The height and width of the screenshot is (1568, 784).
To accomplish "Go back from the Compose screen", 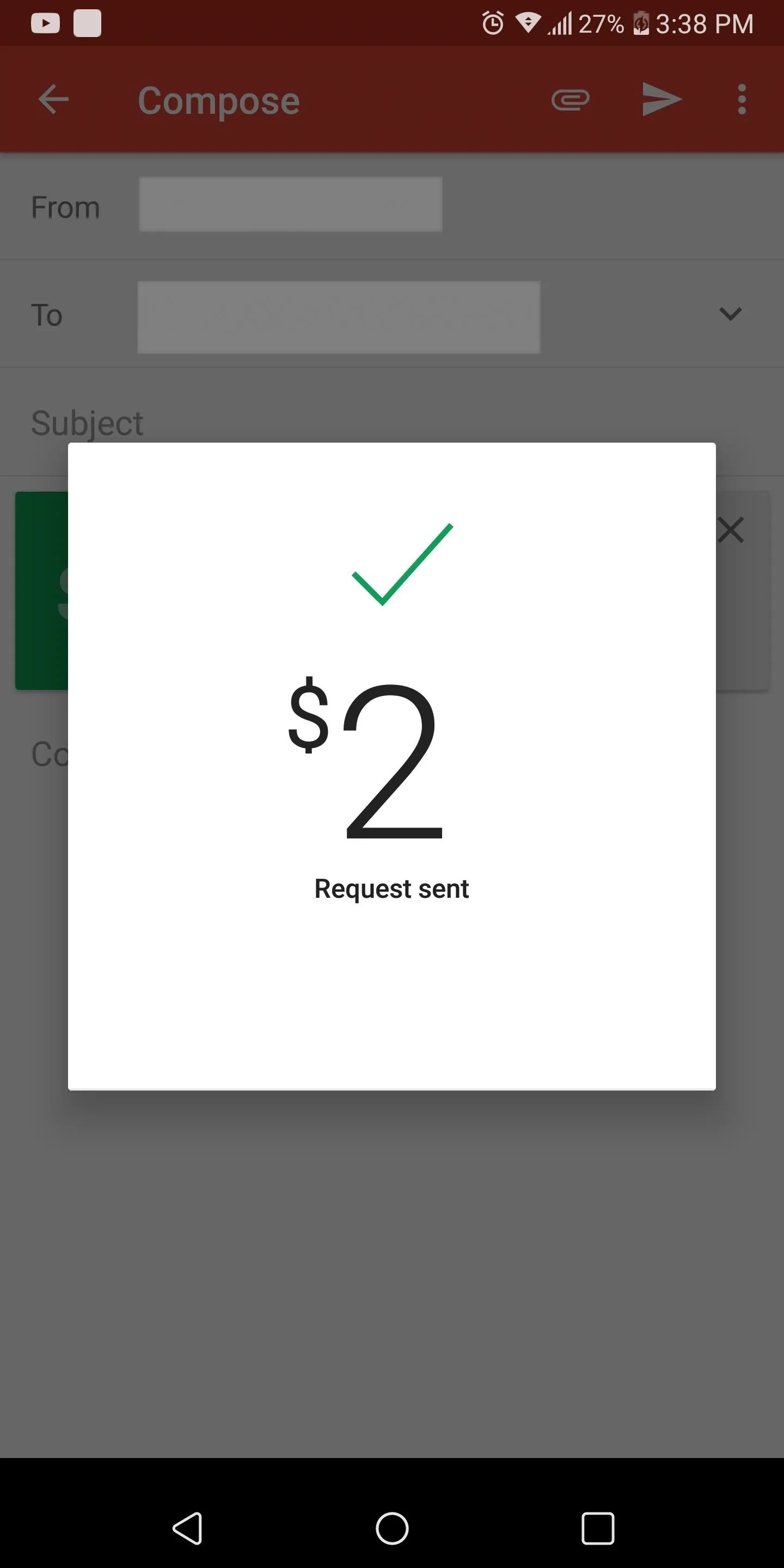I will pos(53,99).
